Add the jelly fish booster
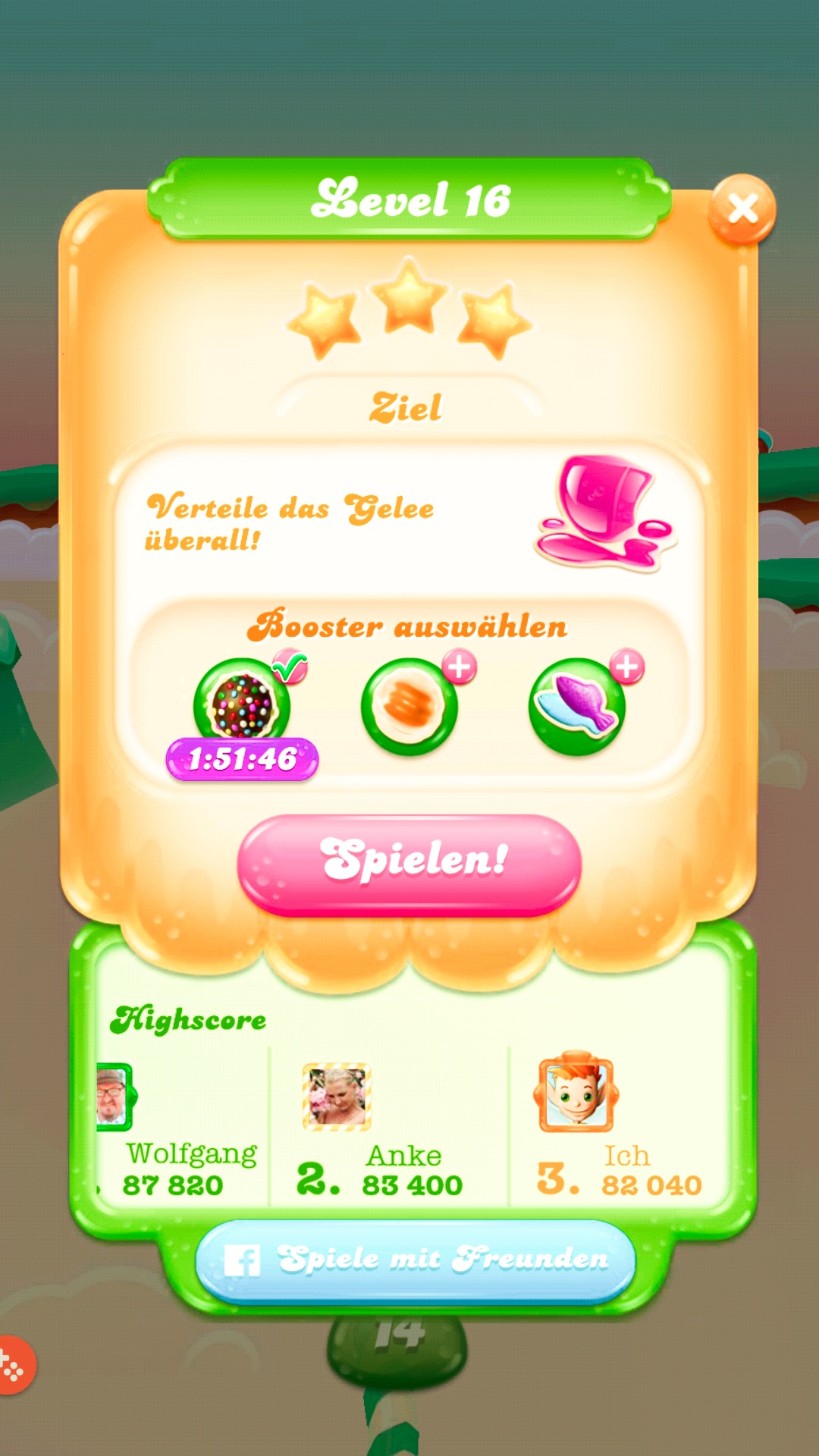819x1456 pixels. [578, 707]
